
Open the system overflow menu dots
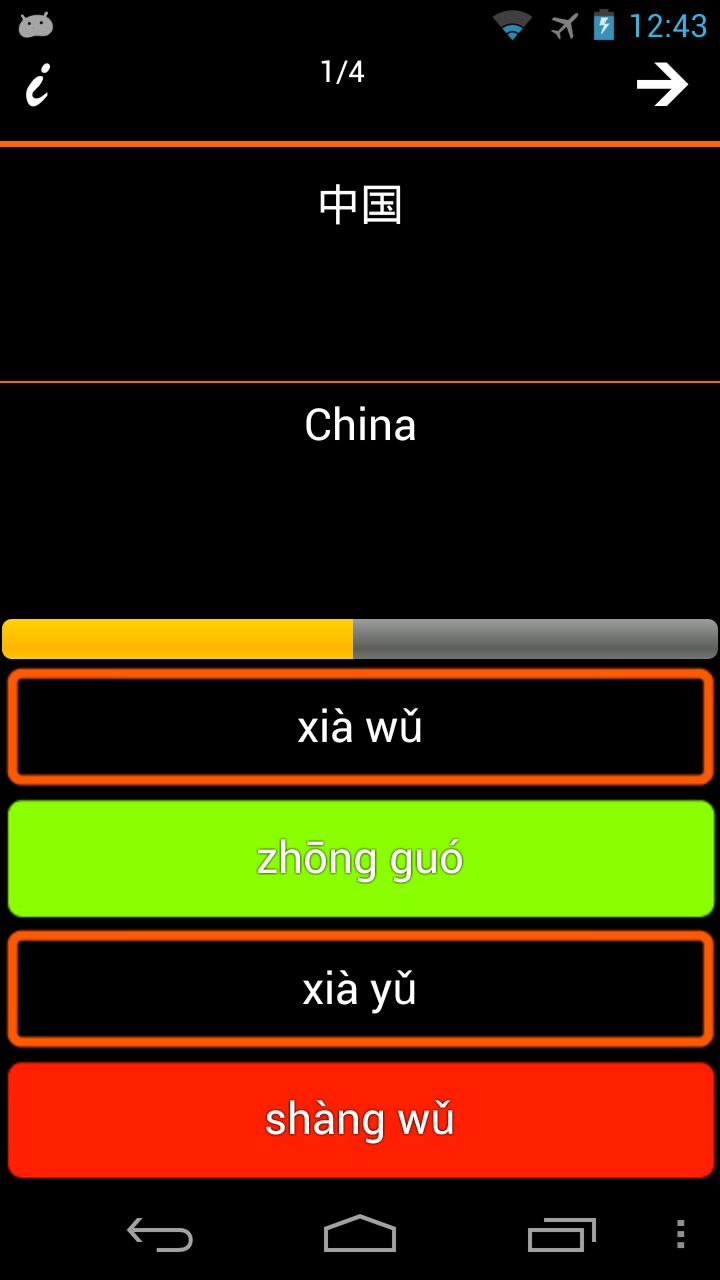pyautogui.click(x=680, y=1235)
